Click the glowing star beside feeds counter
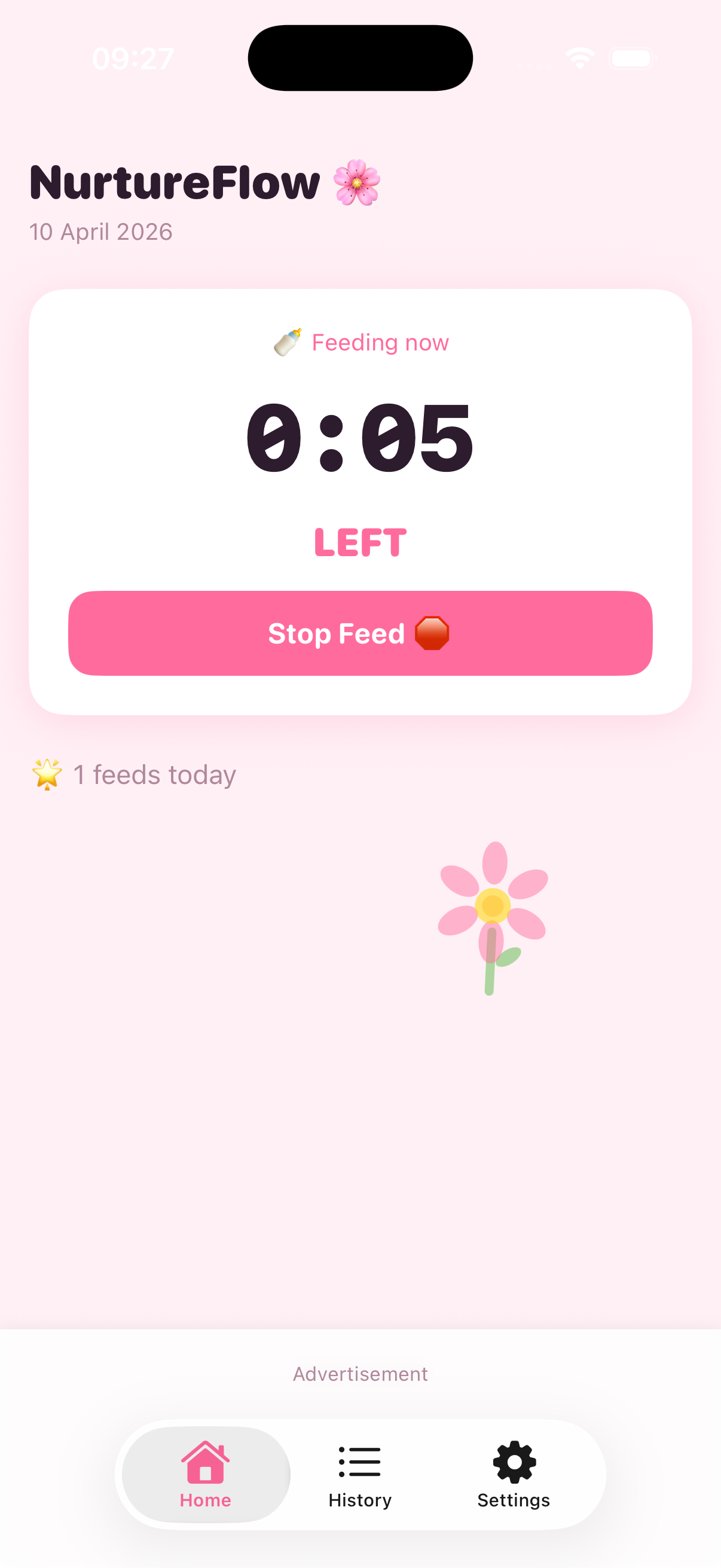Viewport: 721px width, 1568px height. click(x=46, y=774)
